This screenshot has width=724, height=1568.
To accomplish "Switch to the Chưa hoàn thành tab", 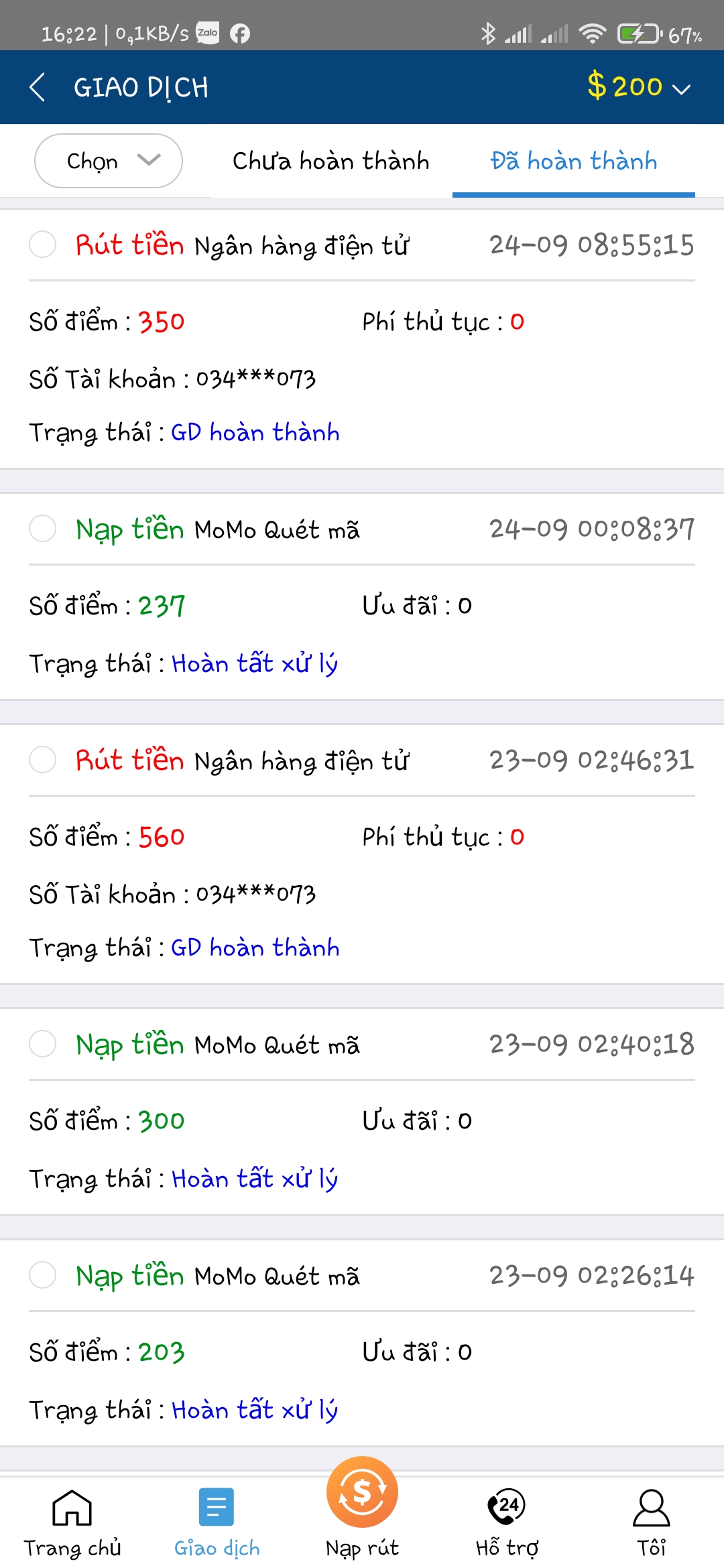I will 330,161.
